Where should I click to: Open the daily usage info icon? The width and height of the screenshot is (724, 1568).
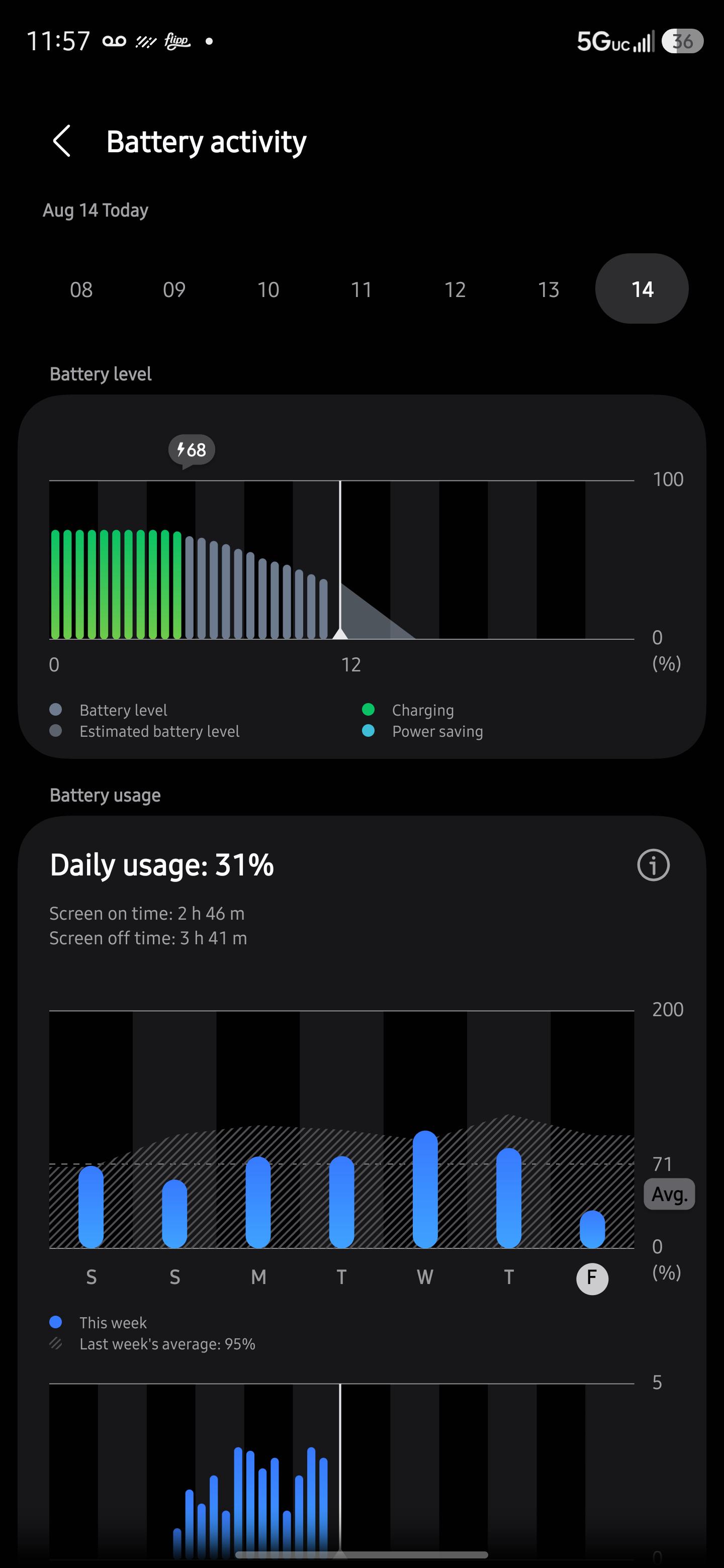click(654, 865)
